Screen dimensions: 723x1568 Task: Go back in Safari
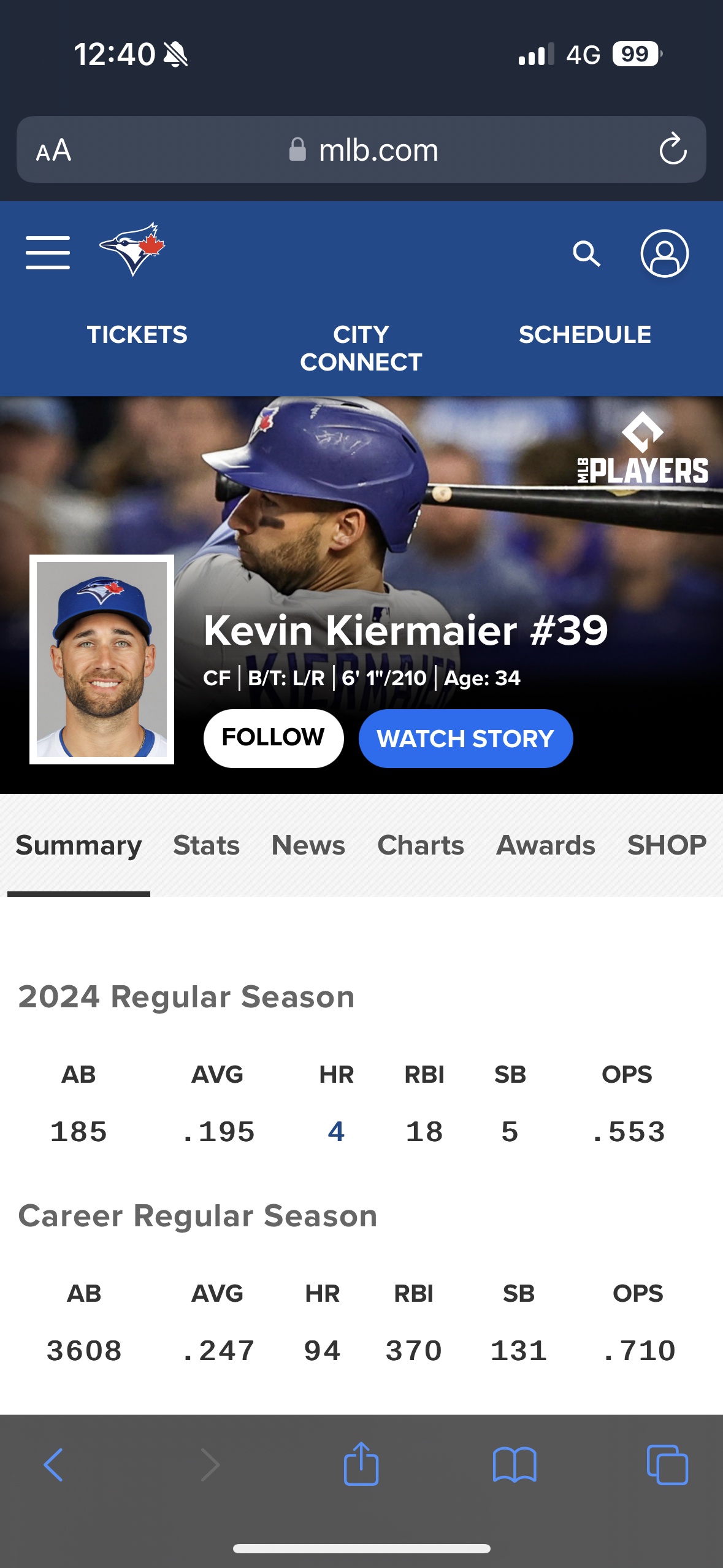click(x=53, y=1465)
